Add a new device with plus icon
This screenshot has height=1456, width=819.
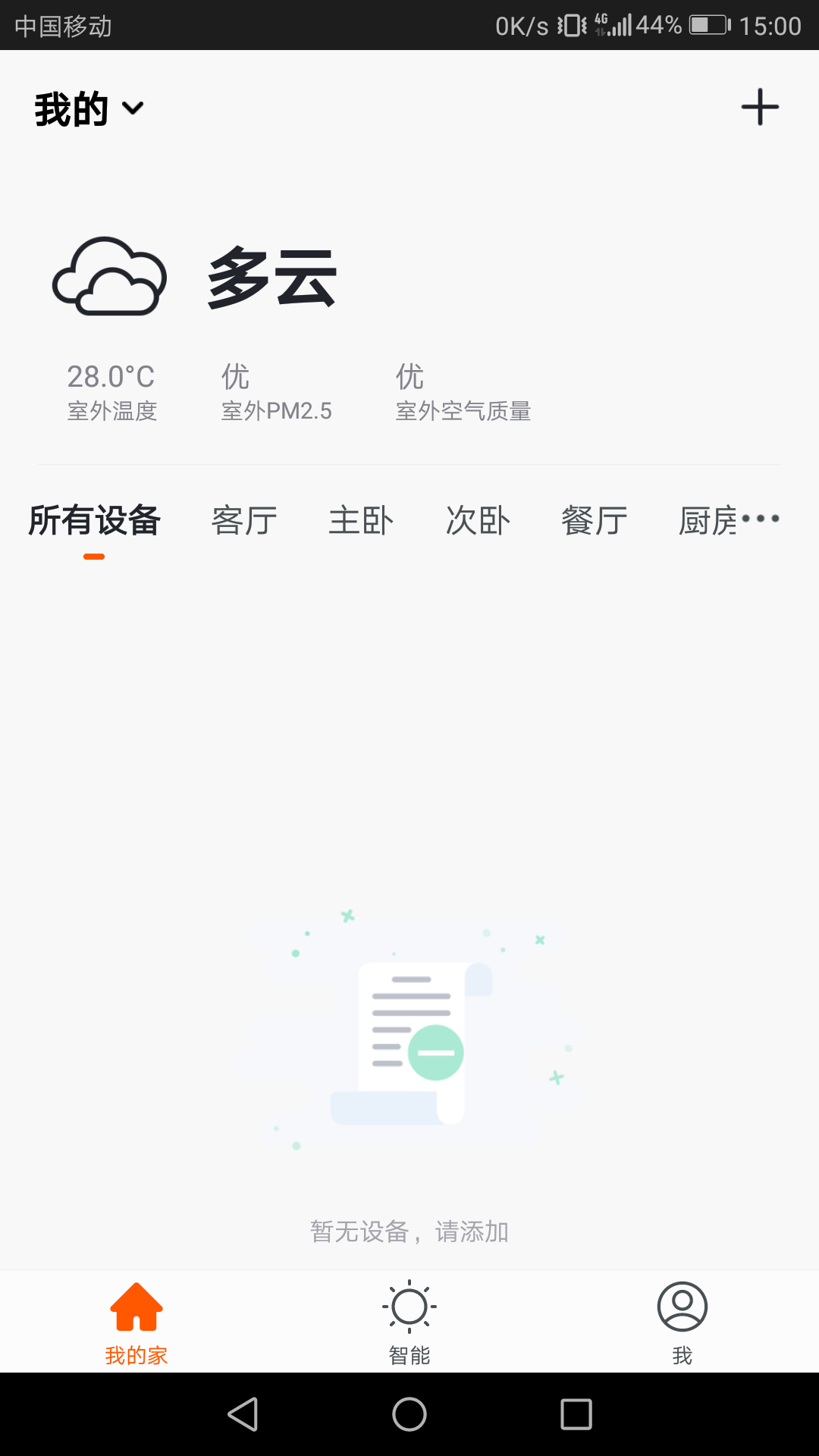pyautogui.click(x=760, y=107)
